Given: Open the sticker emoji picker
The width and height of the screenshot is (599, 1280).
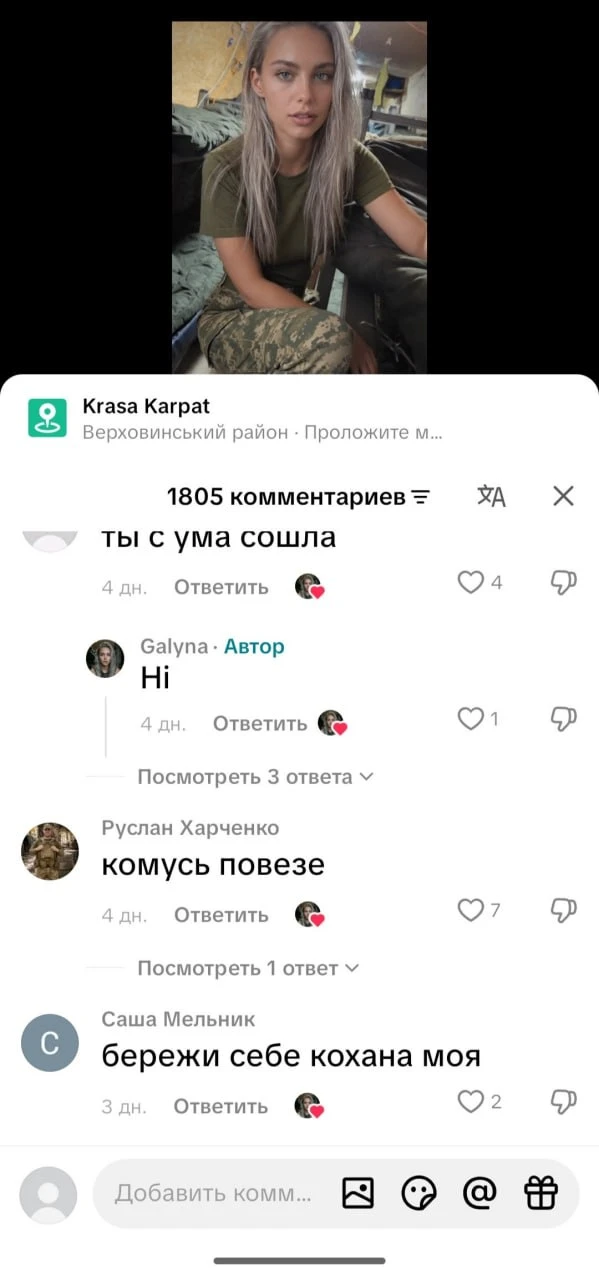Looking at the screenshot, I should pos(419,1193).
